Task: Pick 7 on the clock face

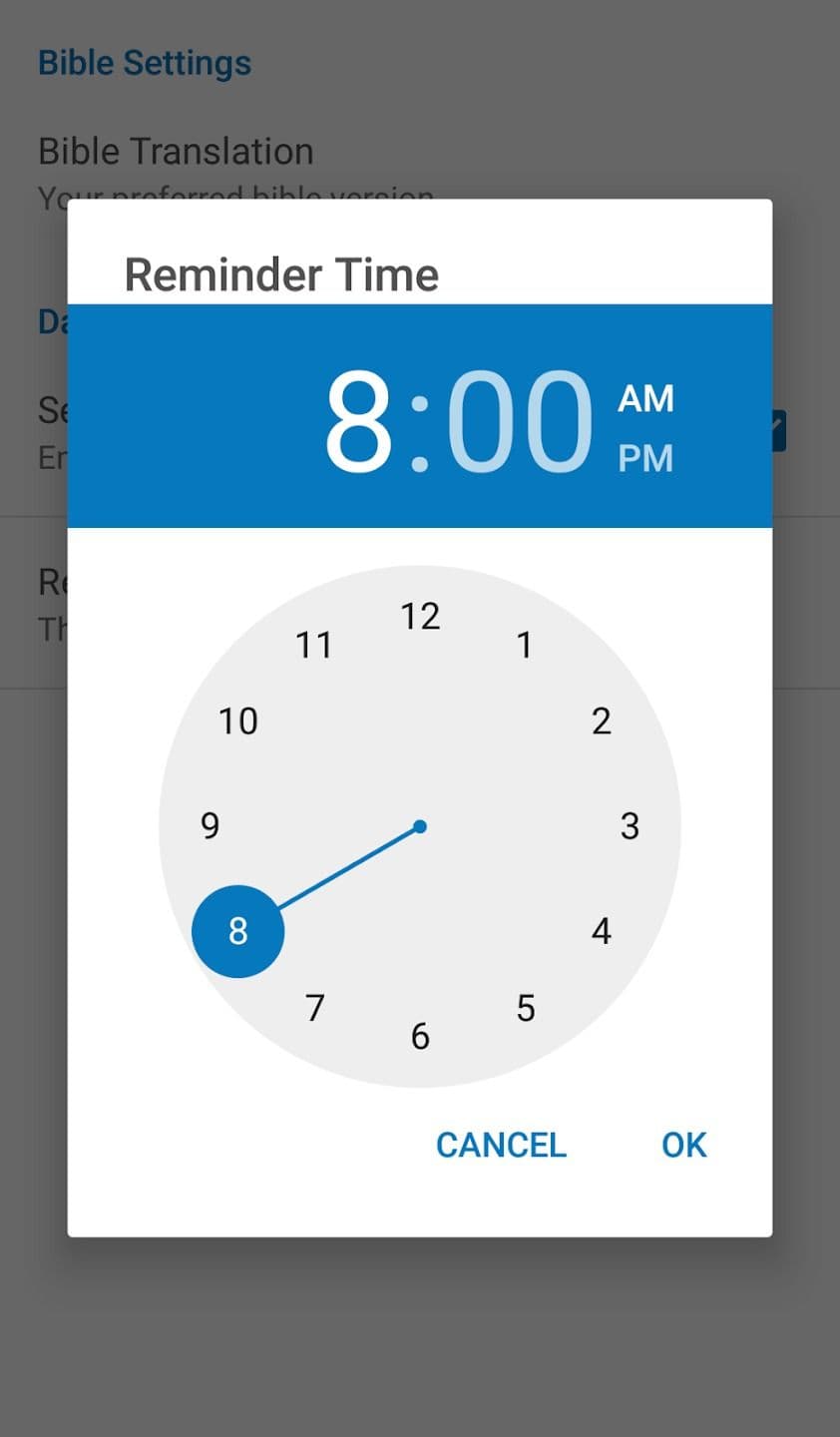Action: [x=315, y=1008]
